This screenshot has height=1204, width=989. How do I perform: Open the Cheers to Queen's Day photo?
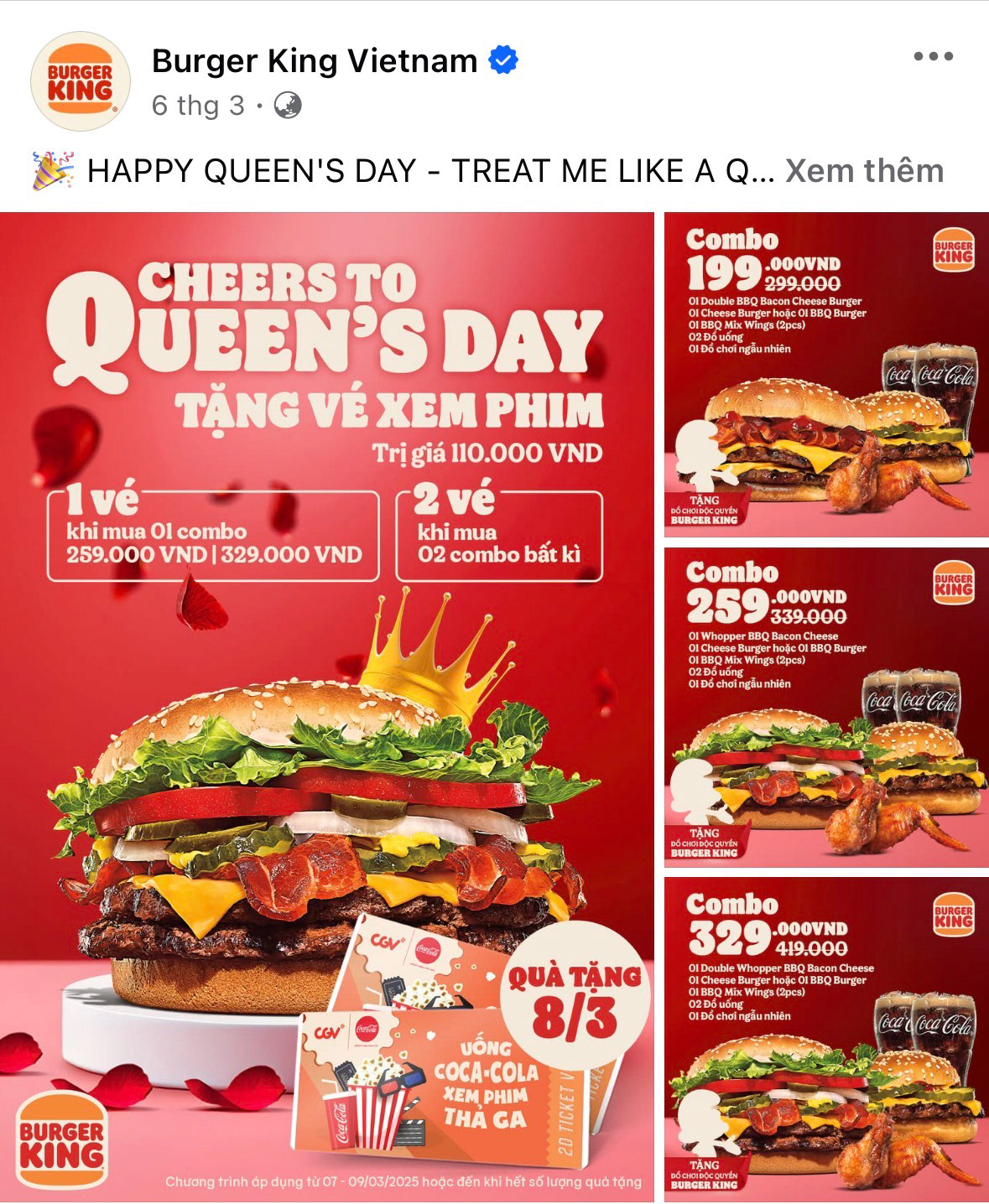pos(326,706)
